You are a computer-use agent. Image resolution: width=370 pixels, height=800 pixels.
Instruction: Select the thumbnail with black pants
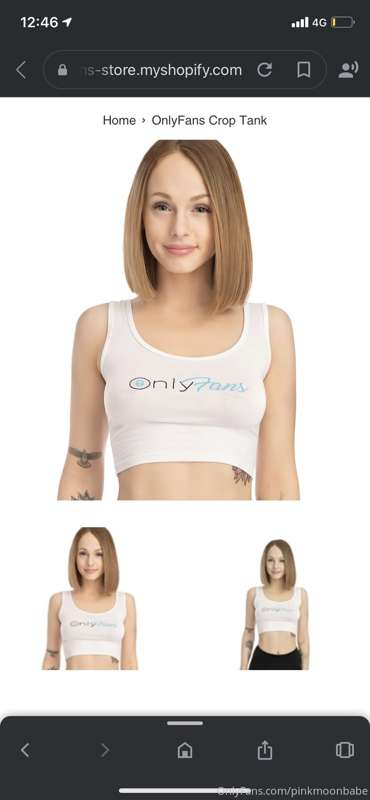click(275, 604)
